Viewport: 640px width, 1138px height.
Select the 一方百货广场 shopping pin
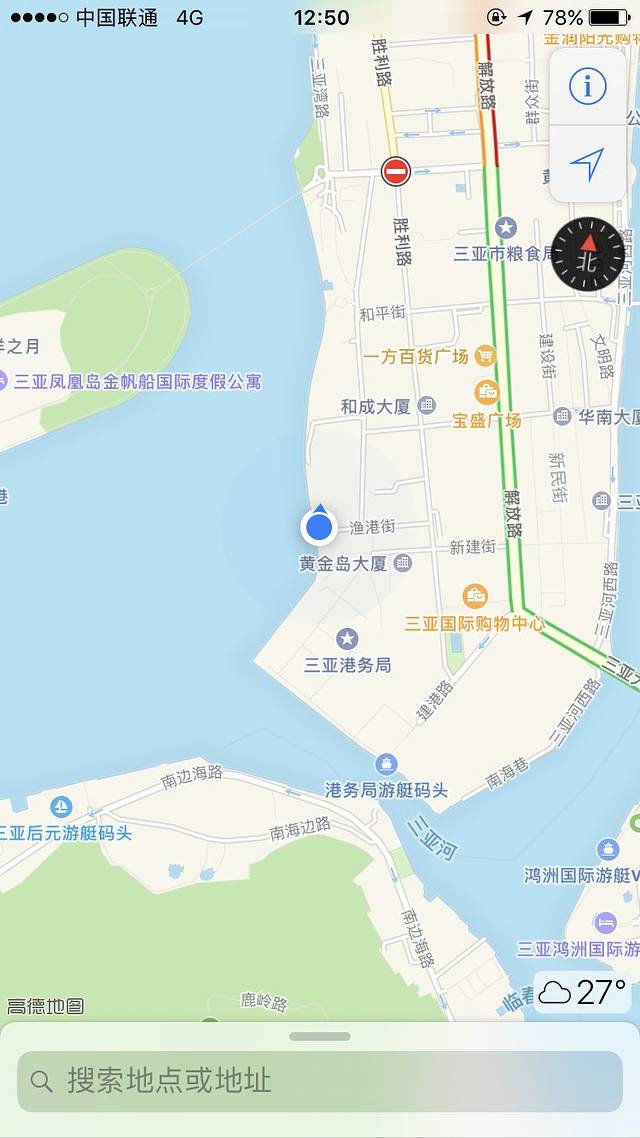tap(485, 356)
